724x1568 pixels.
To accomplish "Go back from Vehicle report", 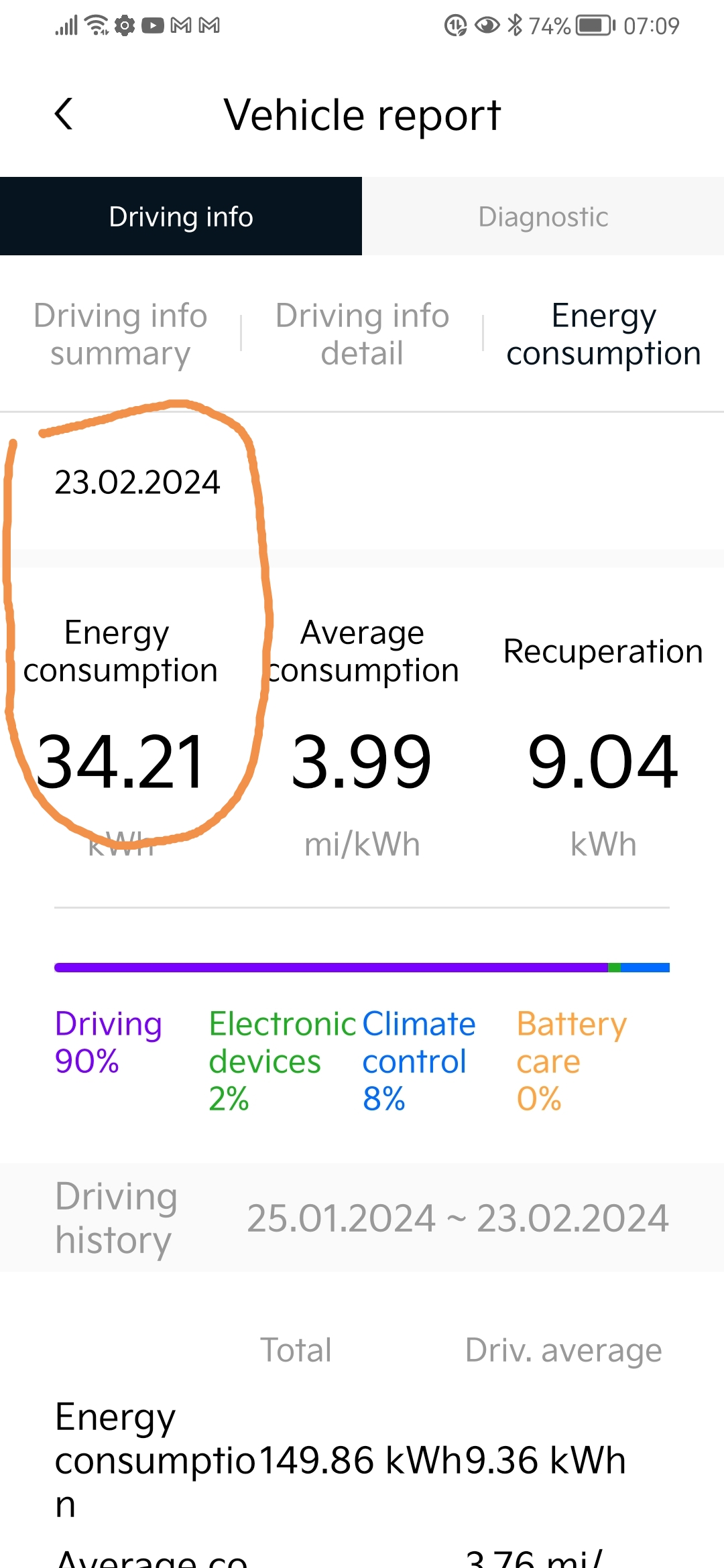I will (x=64, y=114).
